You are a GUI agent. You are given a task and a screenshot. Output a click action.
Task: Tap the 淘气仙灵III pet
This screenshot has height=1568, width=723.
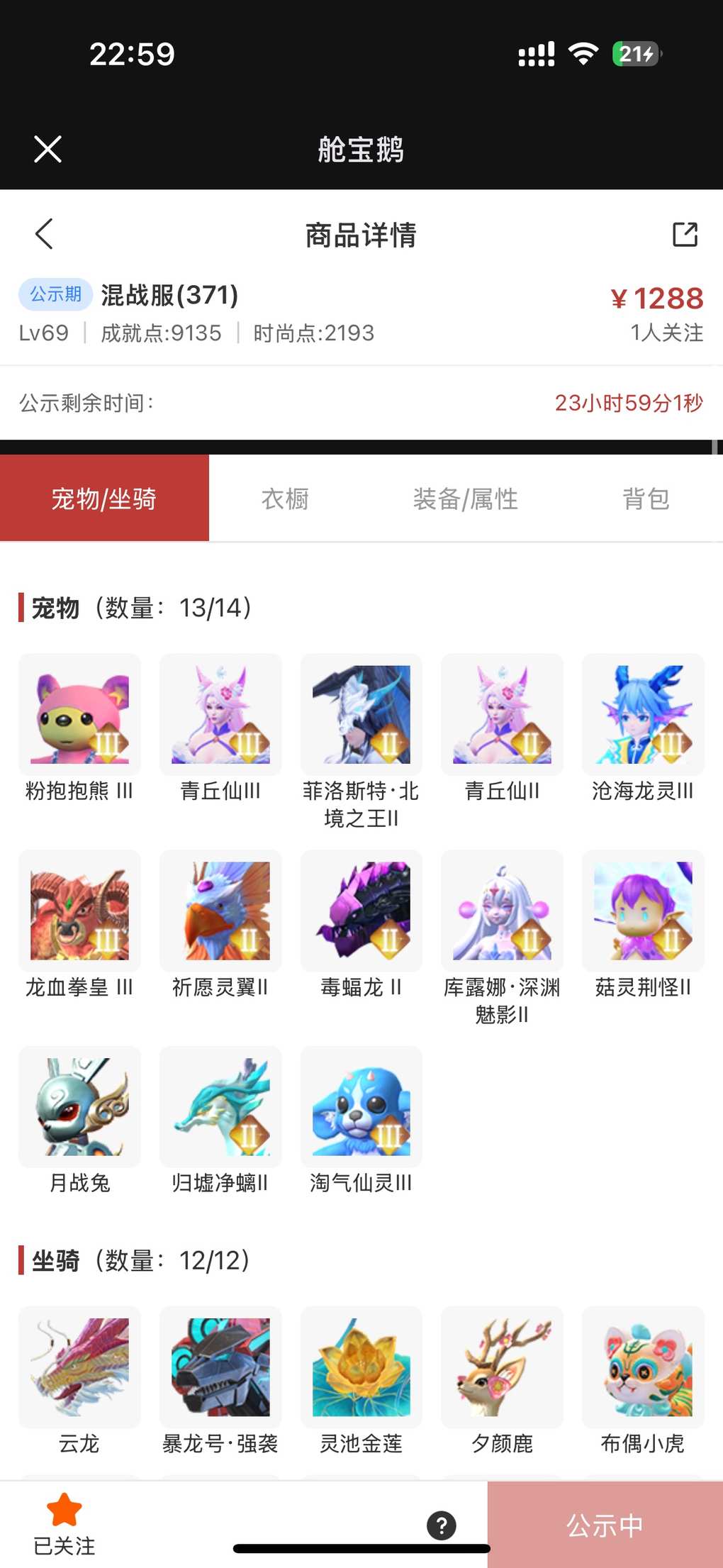tap(361, 1106)
